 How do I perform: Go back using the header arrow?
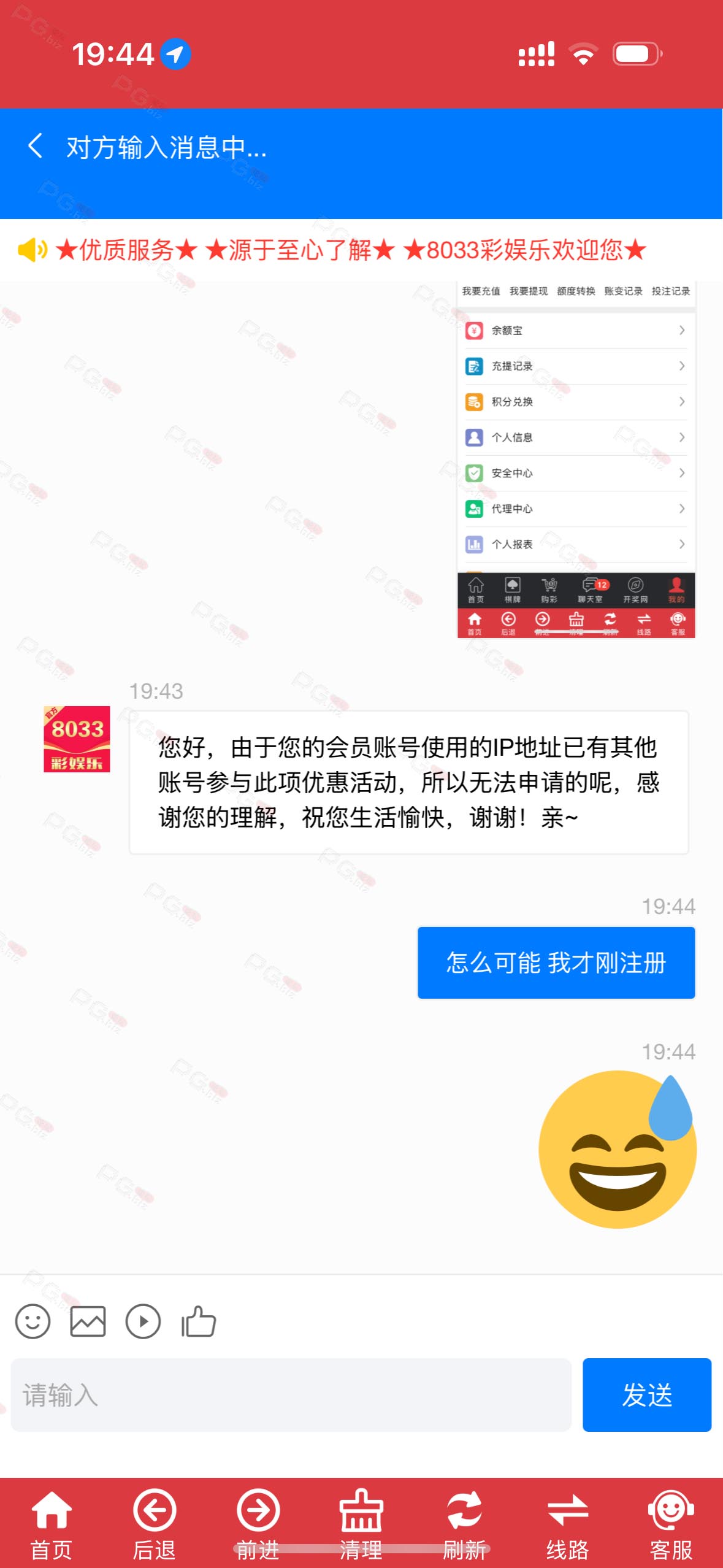[36, 147]
